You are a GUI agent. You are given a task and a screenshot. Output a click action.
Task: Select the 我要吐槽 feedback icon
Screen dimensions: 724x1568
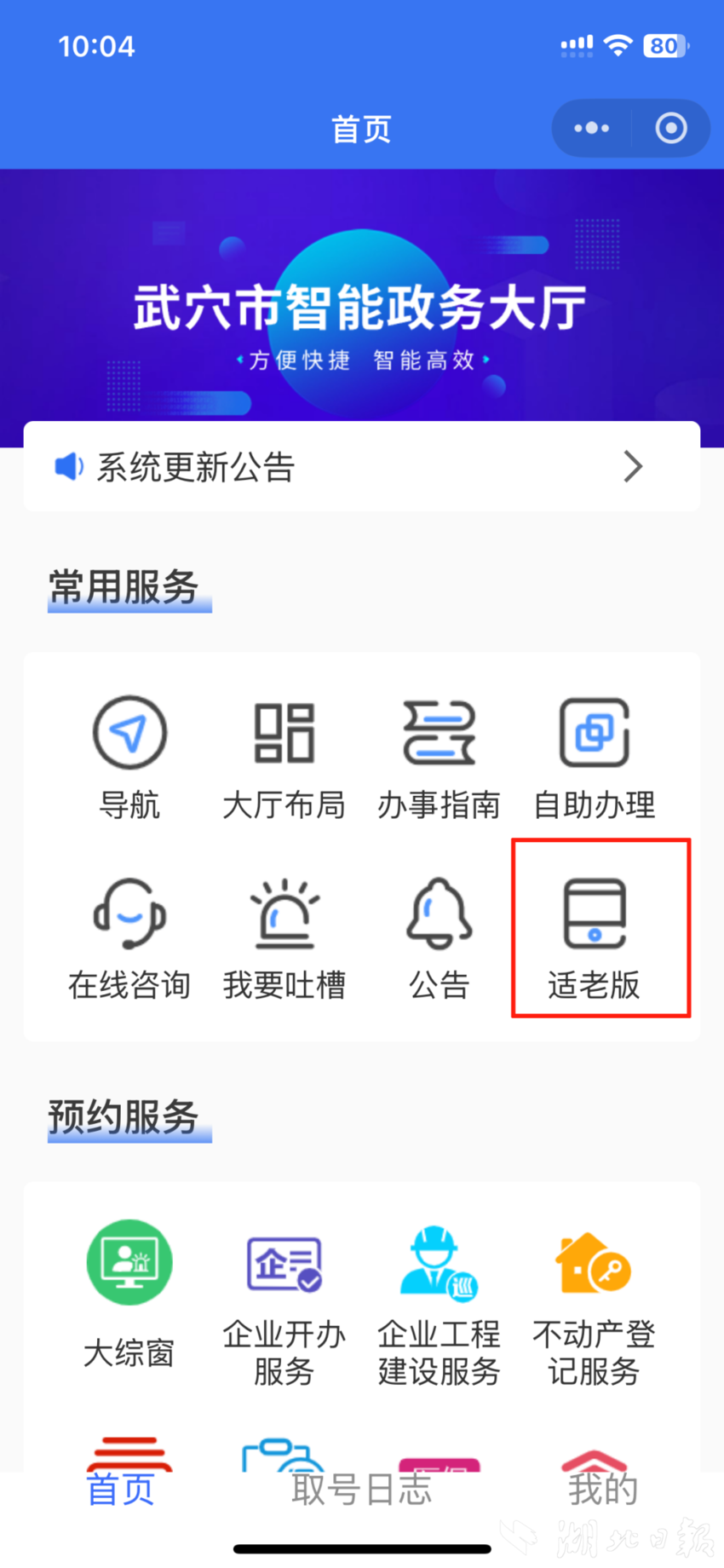284,937
